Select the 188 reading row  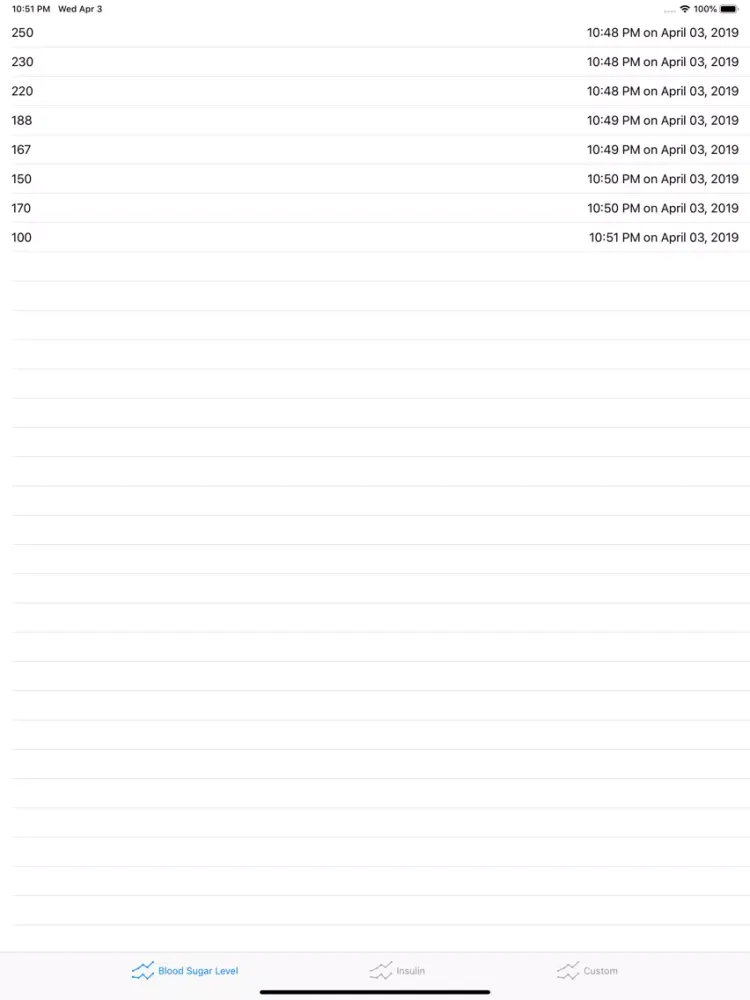(x=375, y=120)
